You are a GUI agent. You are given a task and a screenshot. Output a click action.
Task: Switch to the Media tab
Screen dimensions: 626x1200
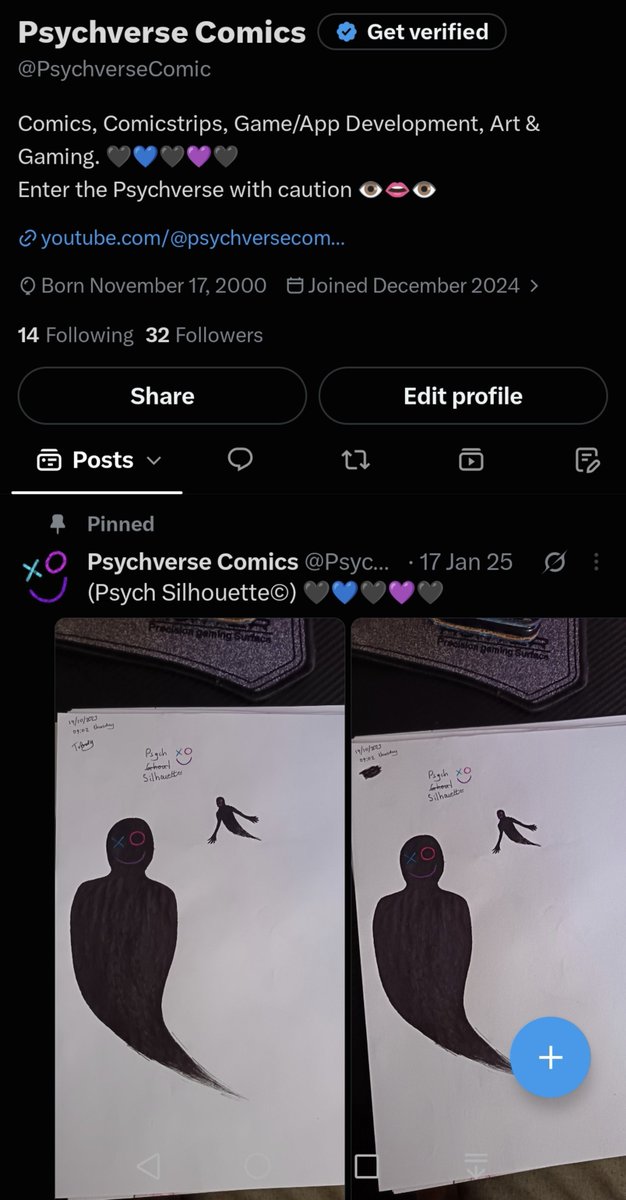click(471, 460)
